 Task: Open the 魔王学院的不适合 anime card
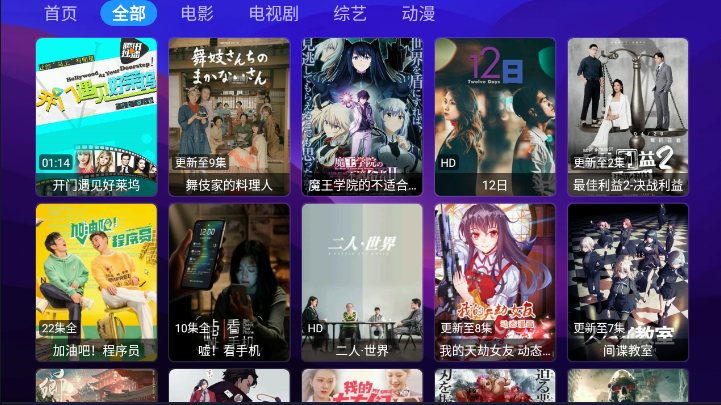[x=362, y=116]
